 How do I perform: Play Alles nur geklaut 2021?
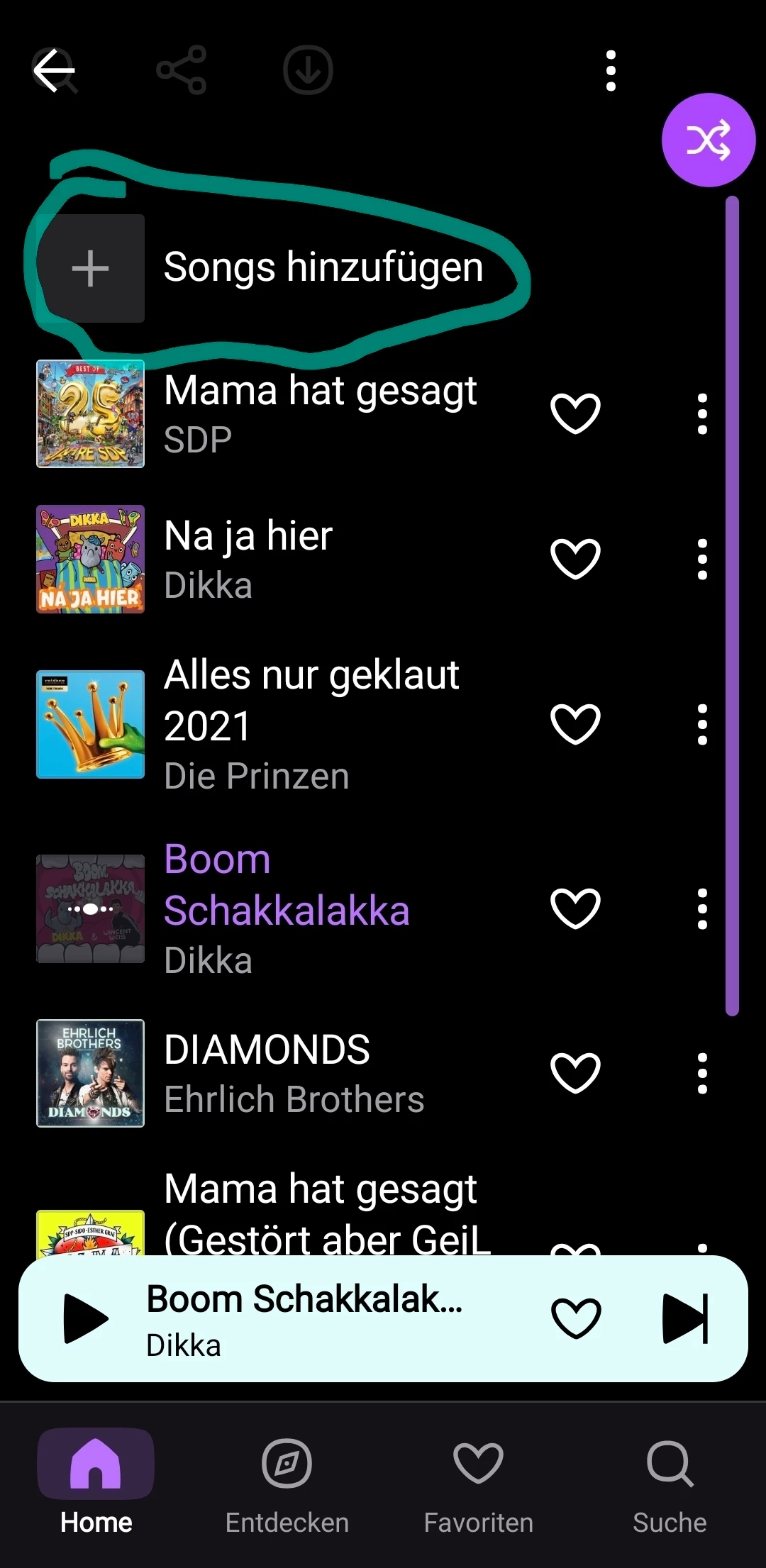click(x=312, y=723)
